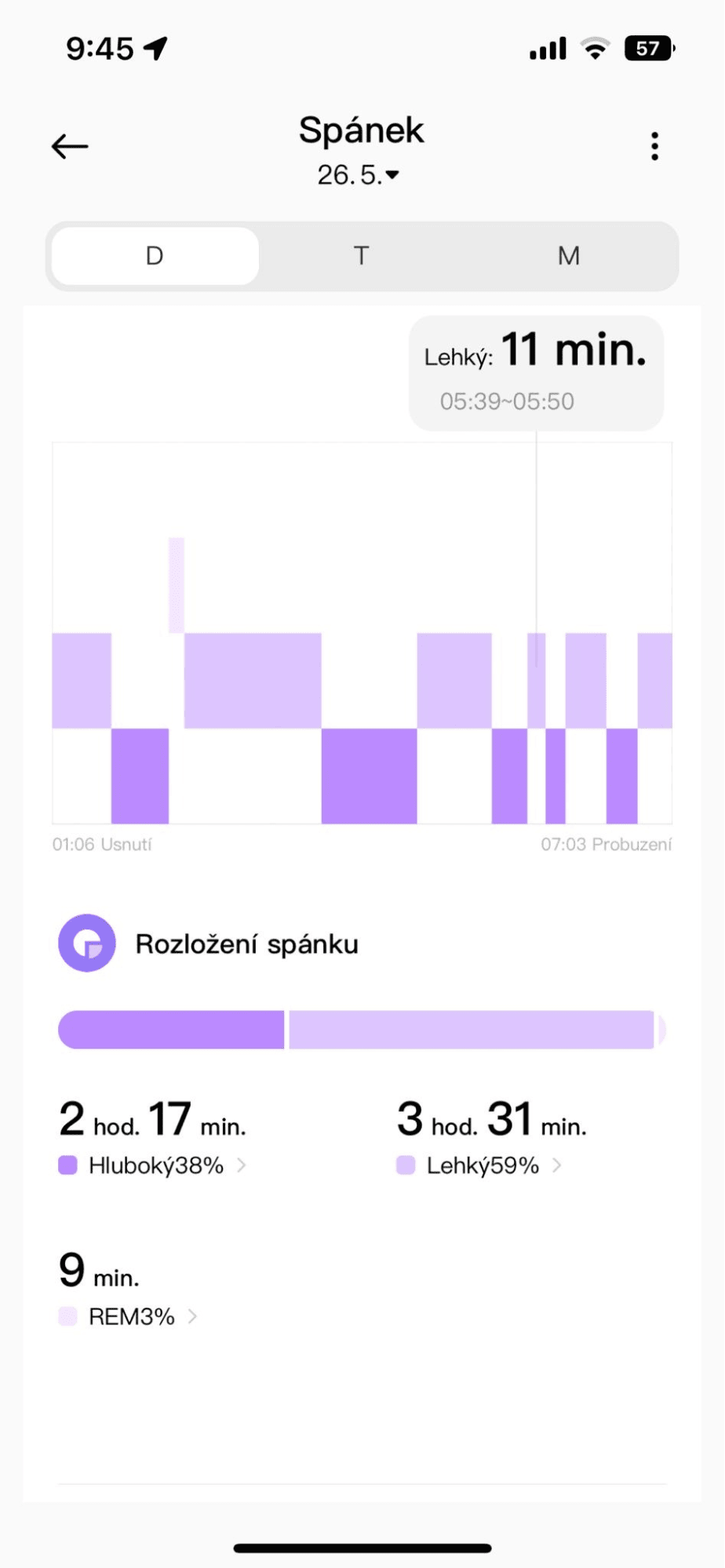The height and width of the screenshot is (1568, 725).
Task: Switch to the T weekly tab
Action: [x=361, y=256]
